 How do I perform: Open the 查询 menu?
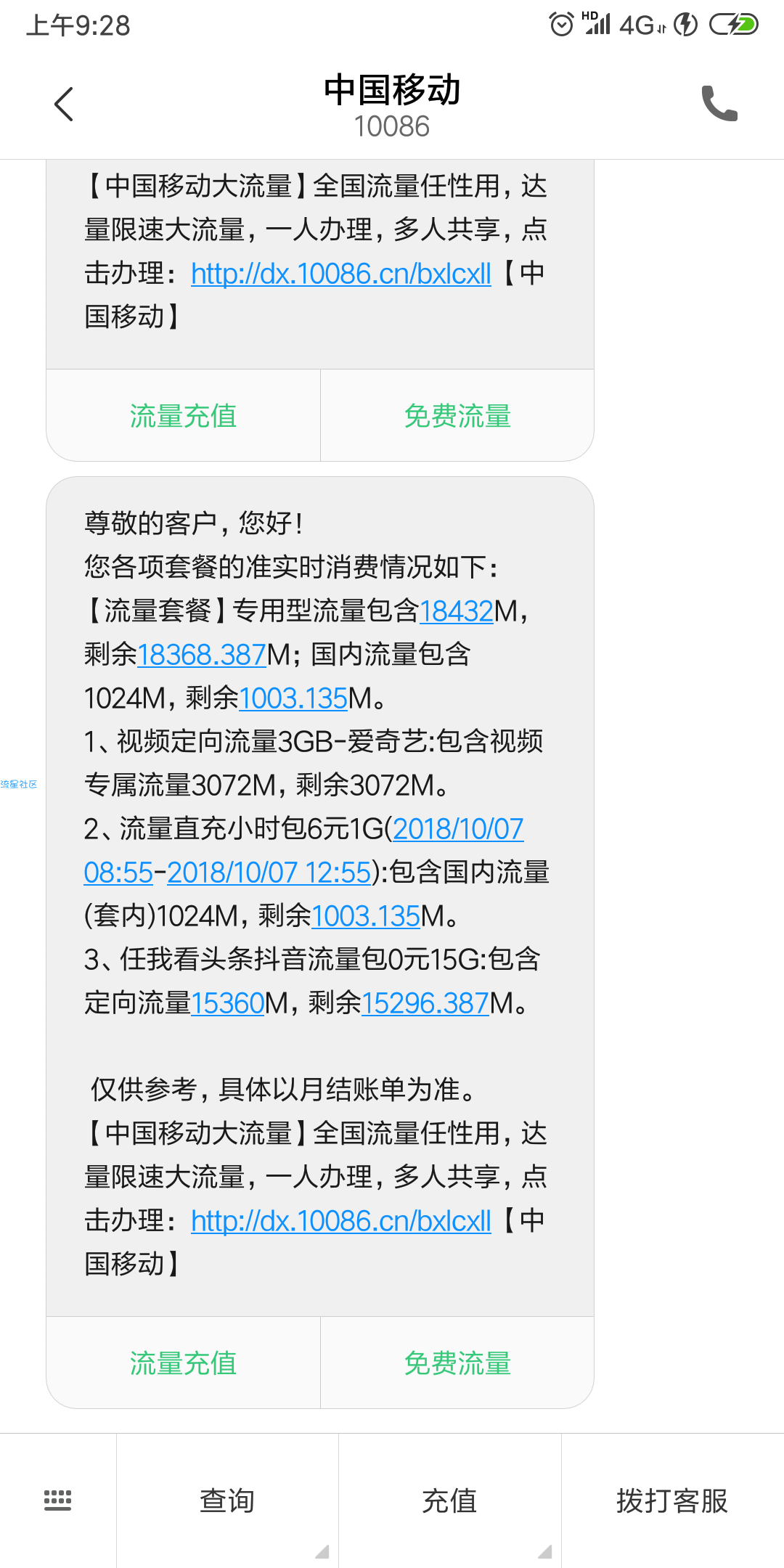[227, 1500]
